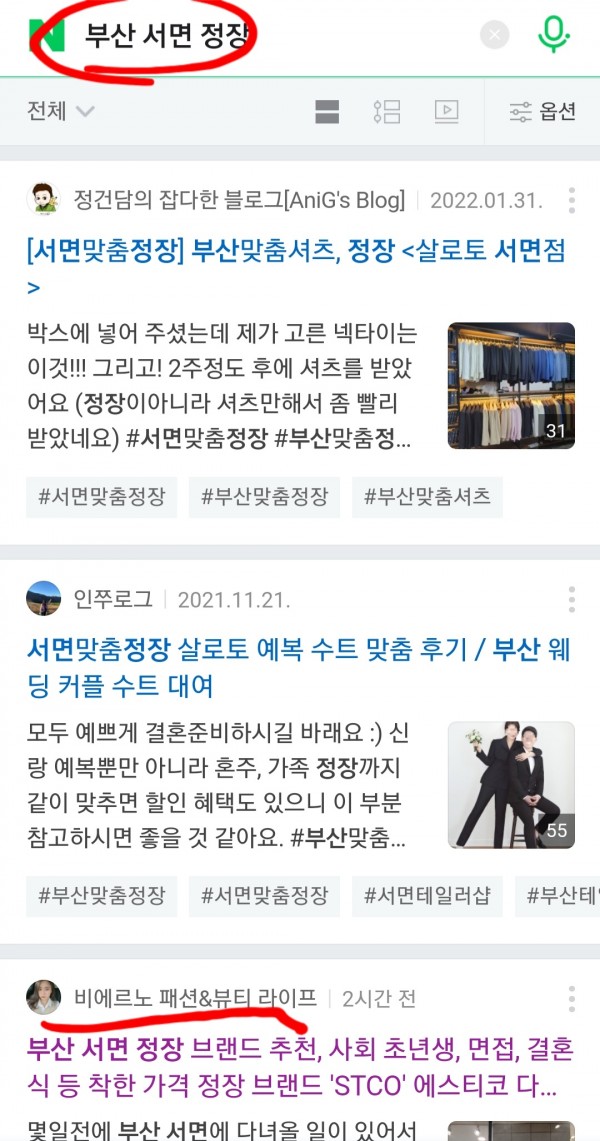Select the #부산맞춤셔츠 hashtag chip
Viewport: 600px width, 1141px height.
pos(427,497)
